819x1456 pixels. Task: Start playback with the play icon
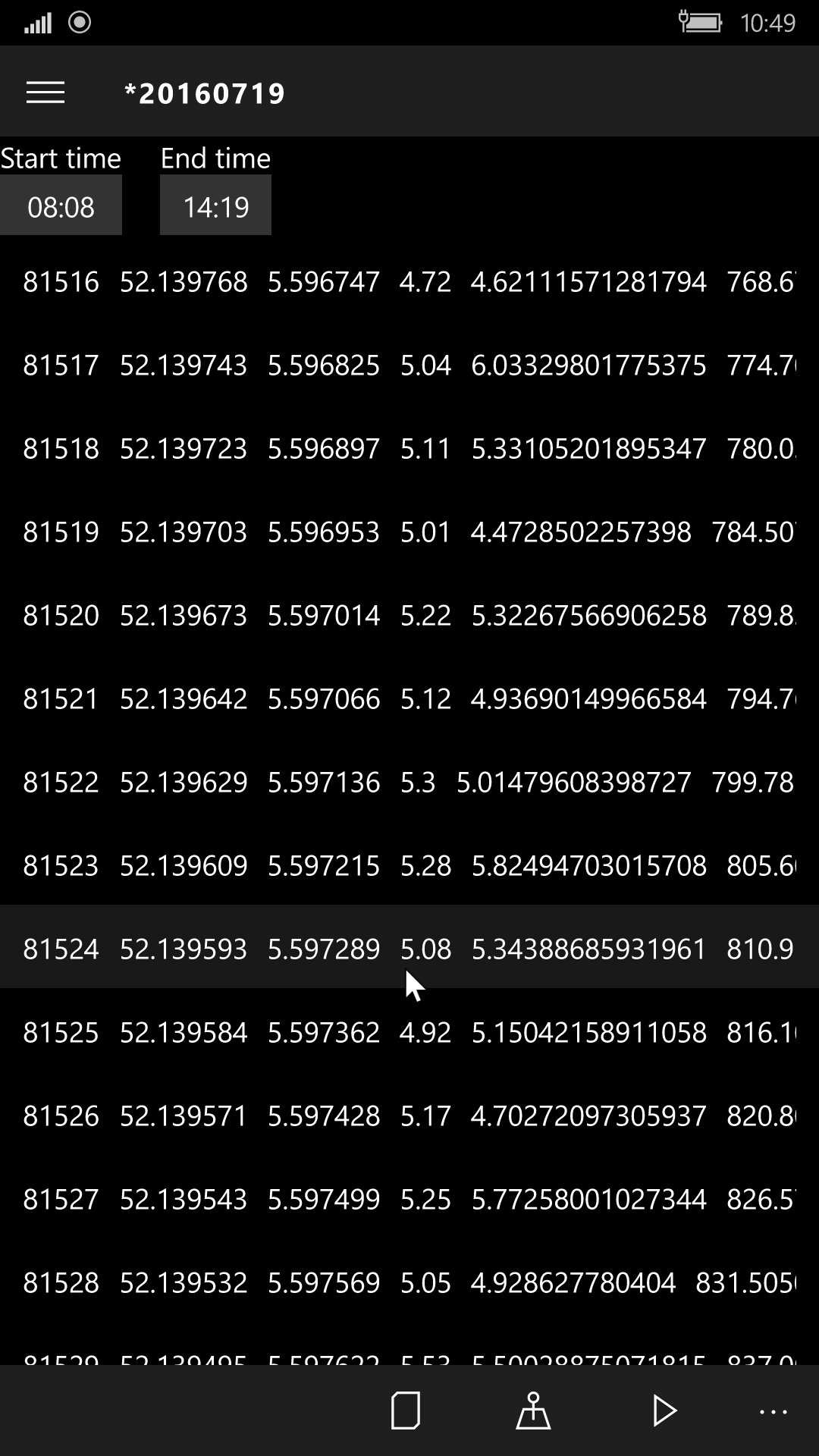664,1410
